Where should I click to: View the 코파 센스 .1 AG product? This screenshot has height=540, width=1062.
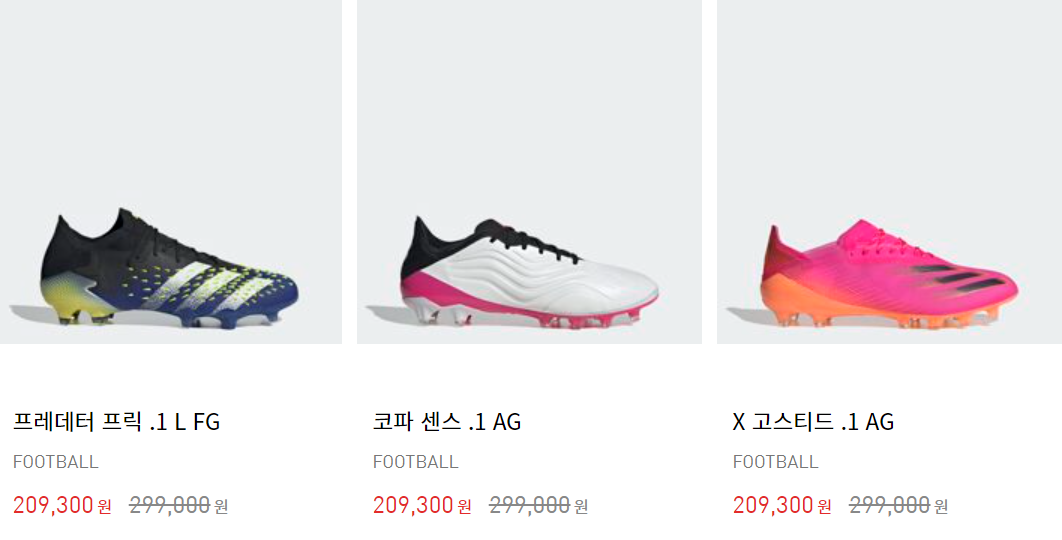(447, 422)
